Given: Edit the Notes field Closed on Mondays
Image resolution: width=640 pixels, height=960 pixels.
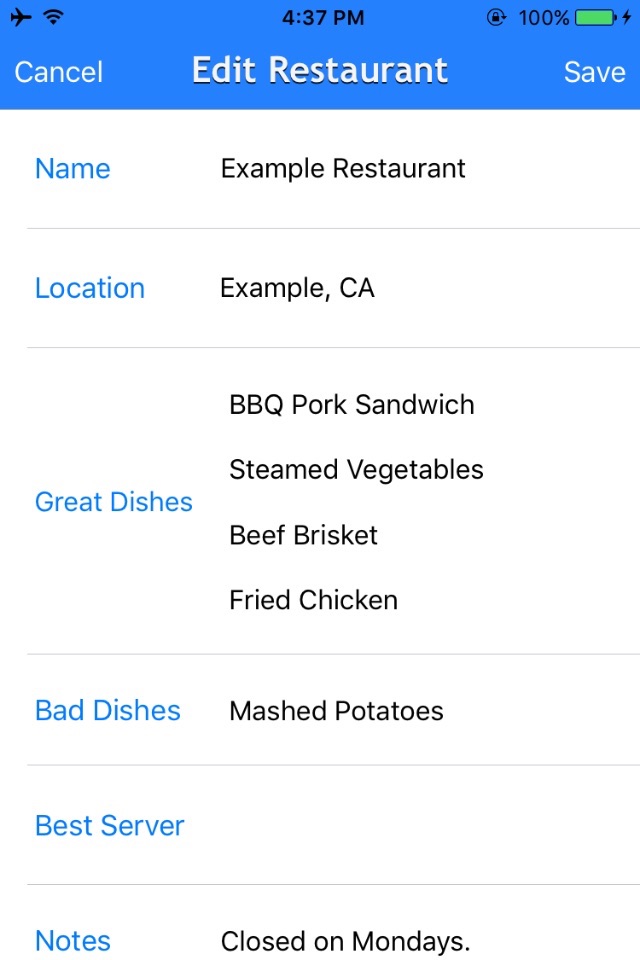Looking at the screenshot, I should (345, 941).
